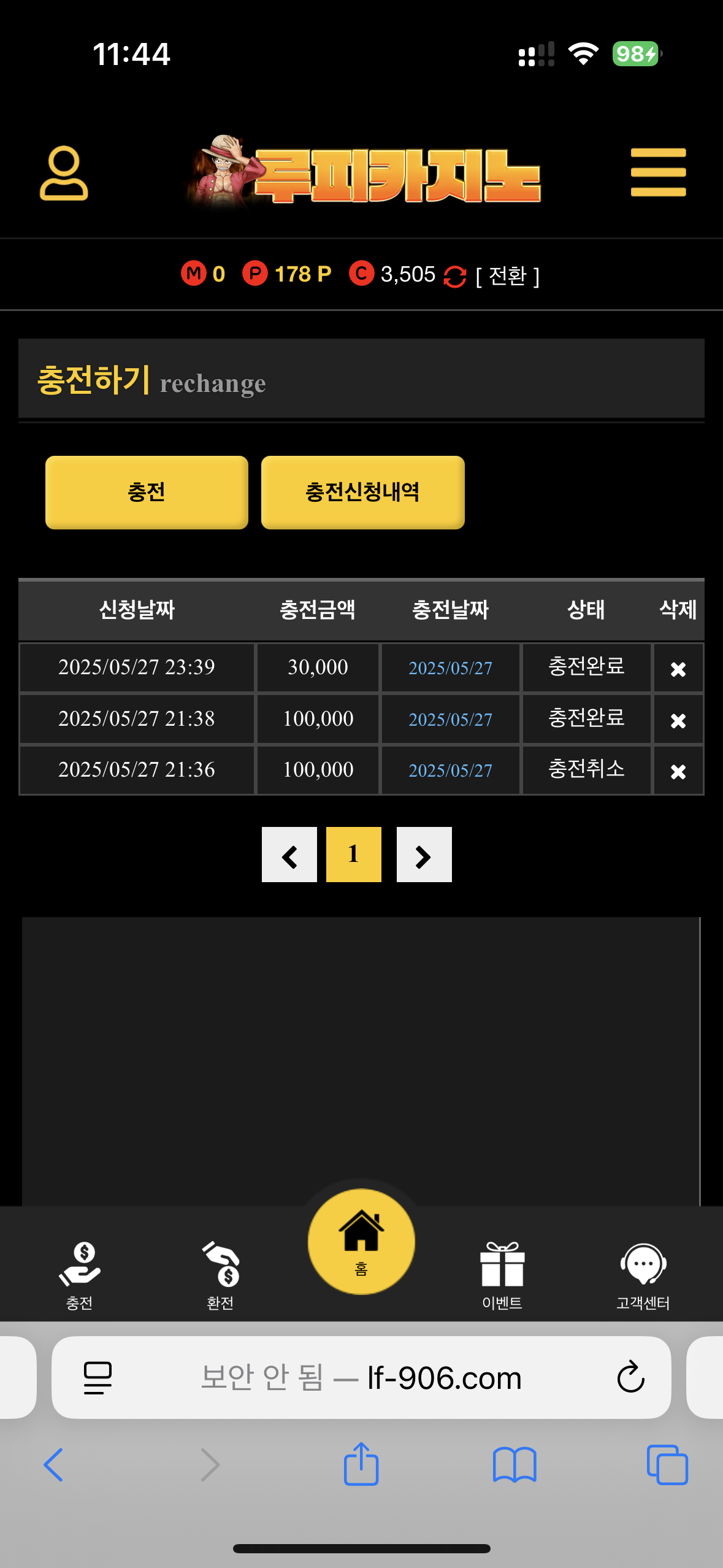Image resolution: width=723 pixels, height=1568 pixels.
Task: Open Safari bookmarks
Action: pos(515,1464)
